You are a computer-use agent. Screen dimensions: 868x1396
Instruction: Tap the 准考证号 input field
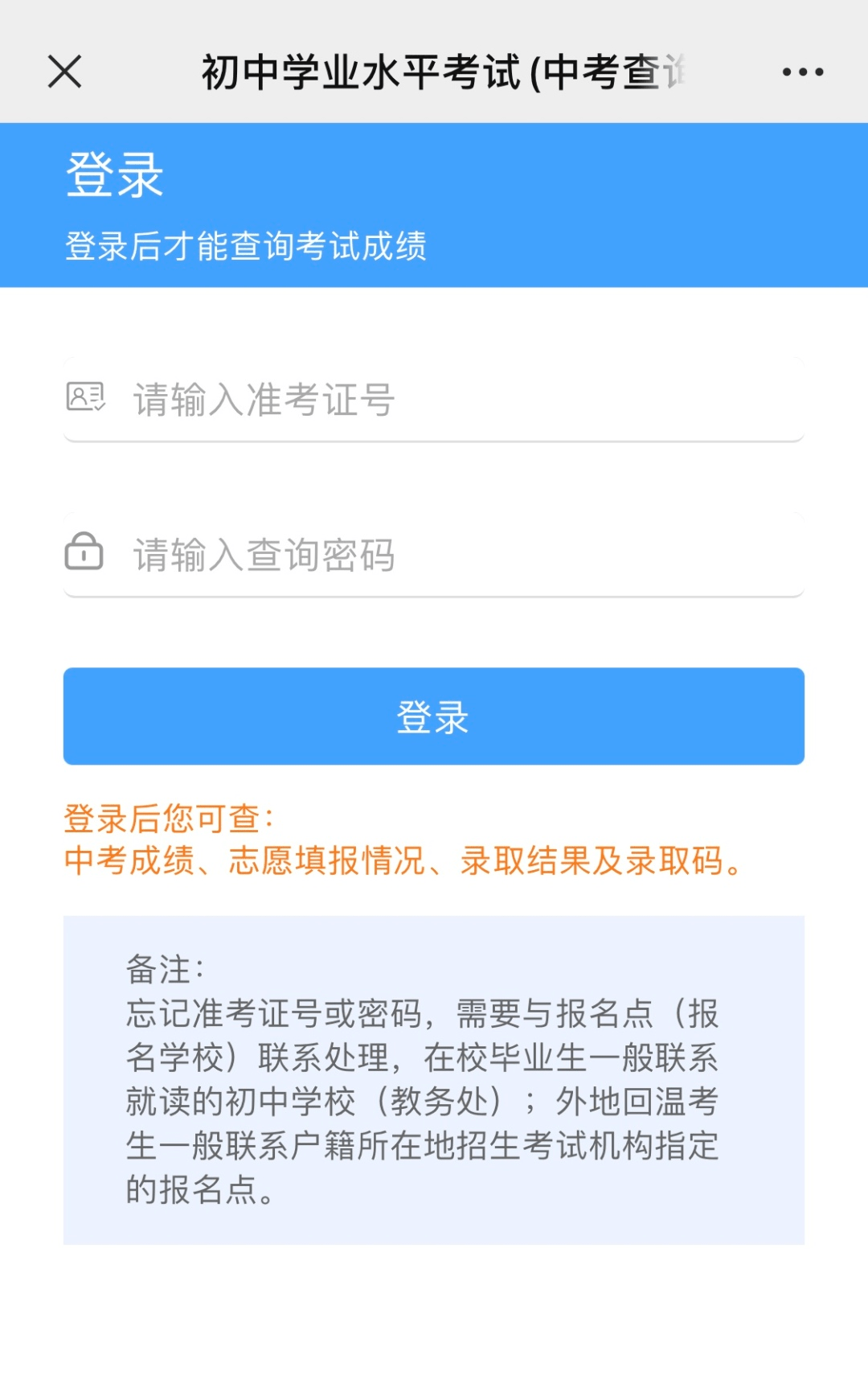click(450, 400)
